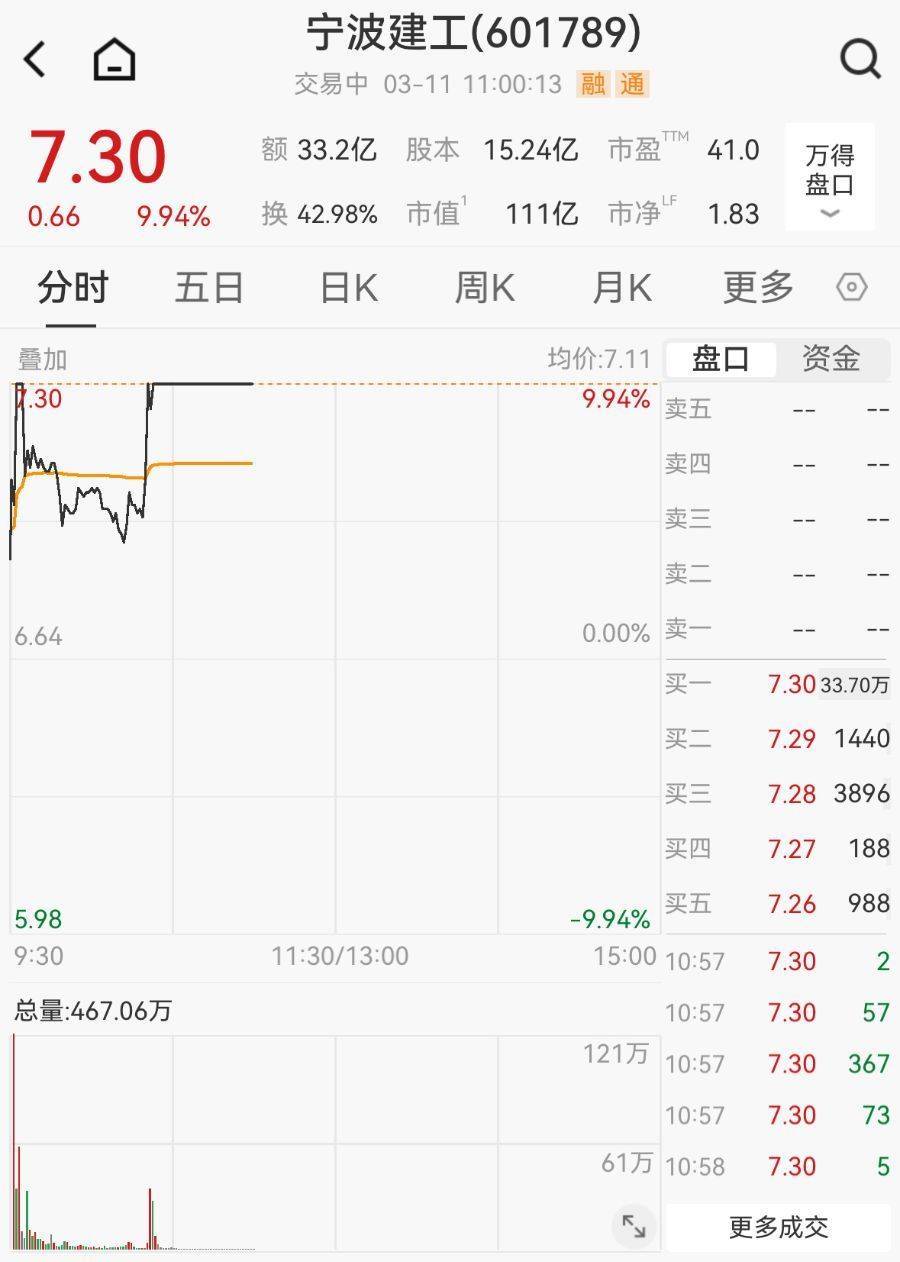
Task: Switch to the 五日 chart tab
Action: tap(209, 288)
